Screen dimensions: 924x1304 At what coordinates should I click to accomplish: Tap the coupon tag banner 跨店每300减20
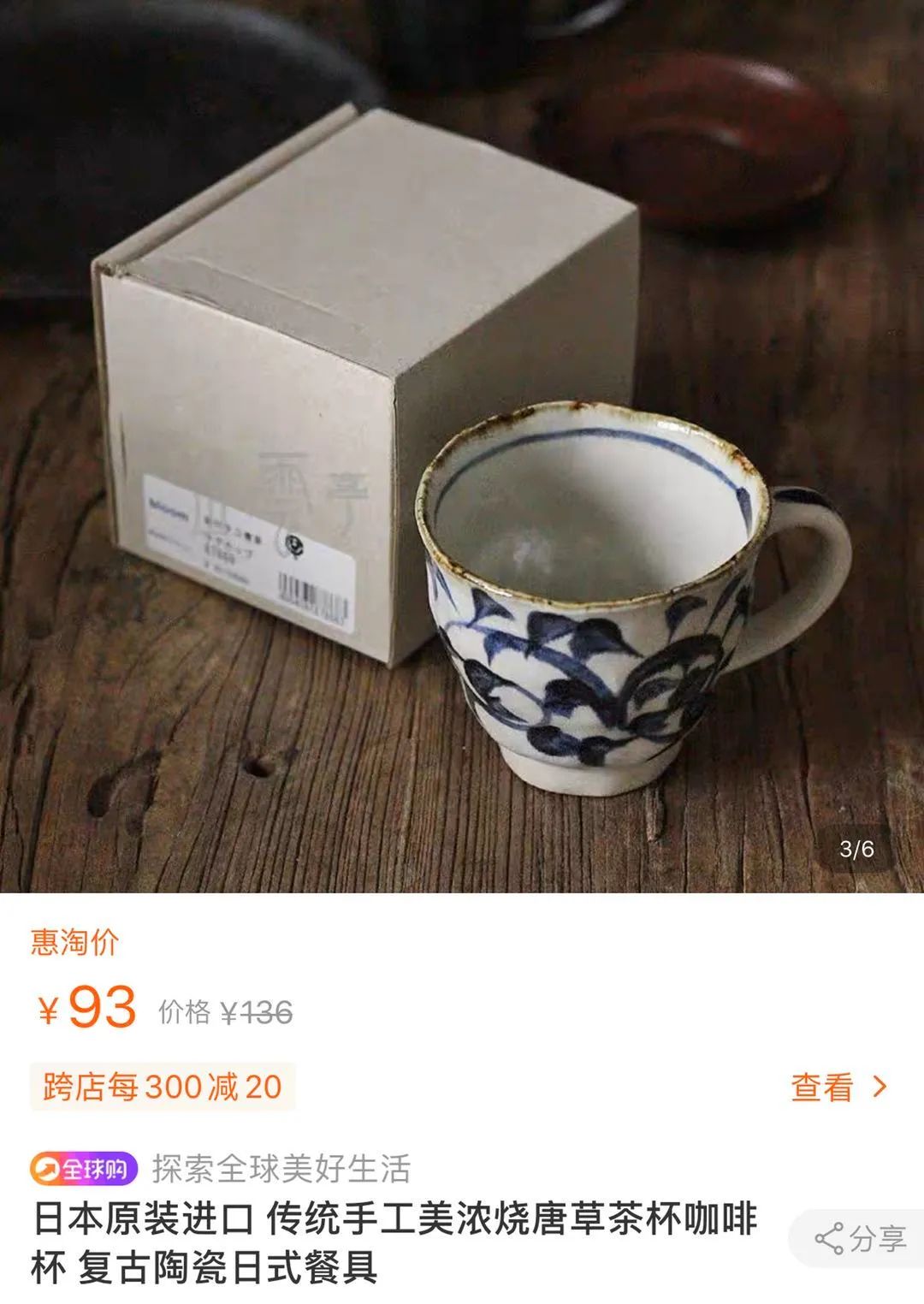coord(158,1087)
